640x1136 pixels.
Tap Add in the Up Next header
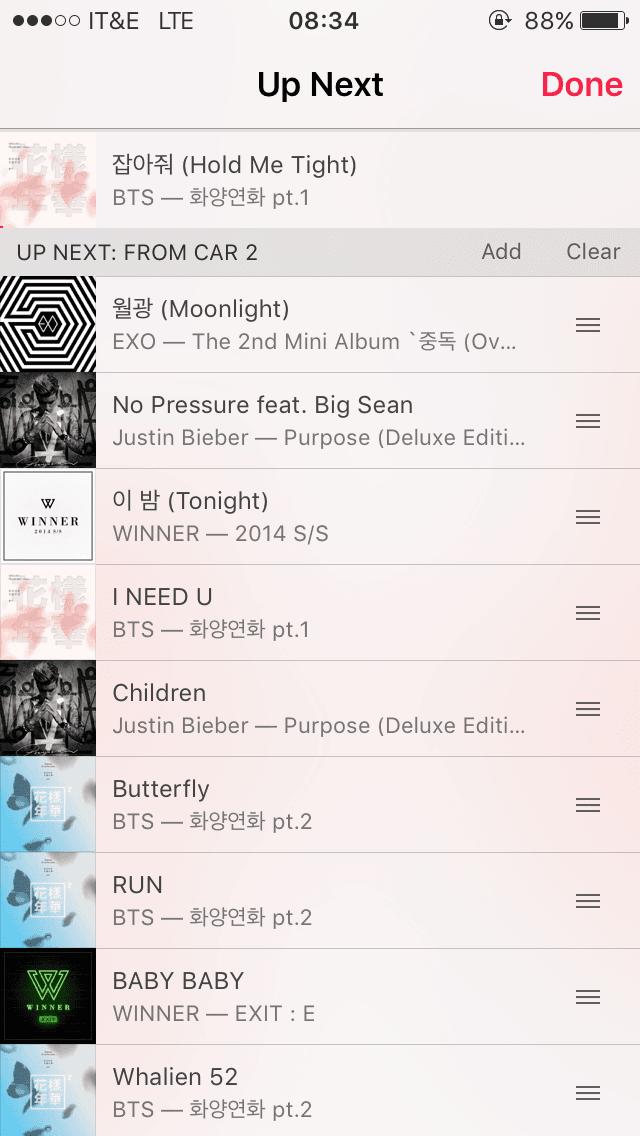[501, 252]
